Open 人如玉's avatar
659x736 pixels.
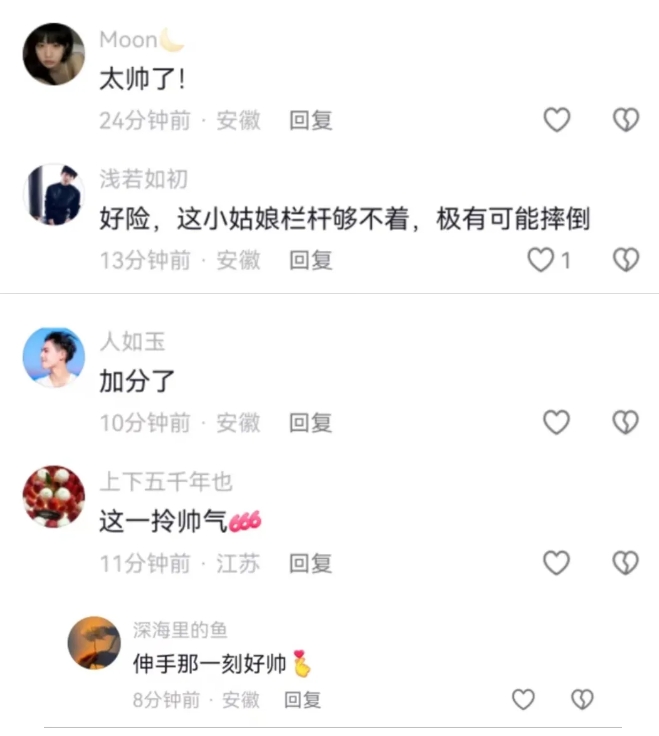click(53, 357)
